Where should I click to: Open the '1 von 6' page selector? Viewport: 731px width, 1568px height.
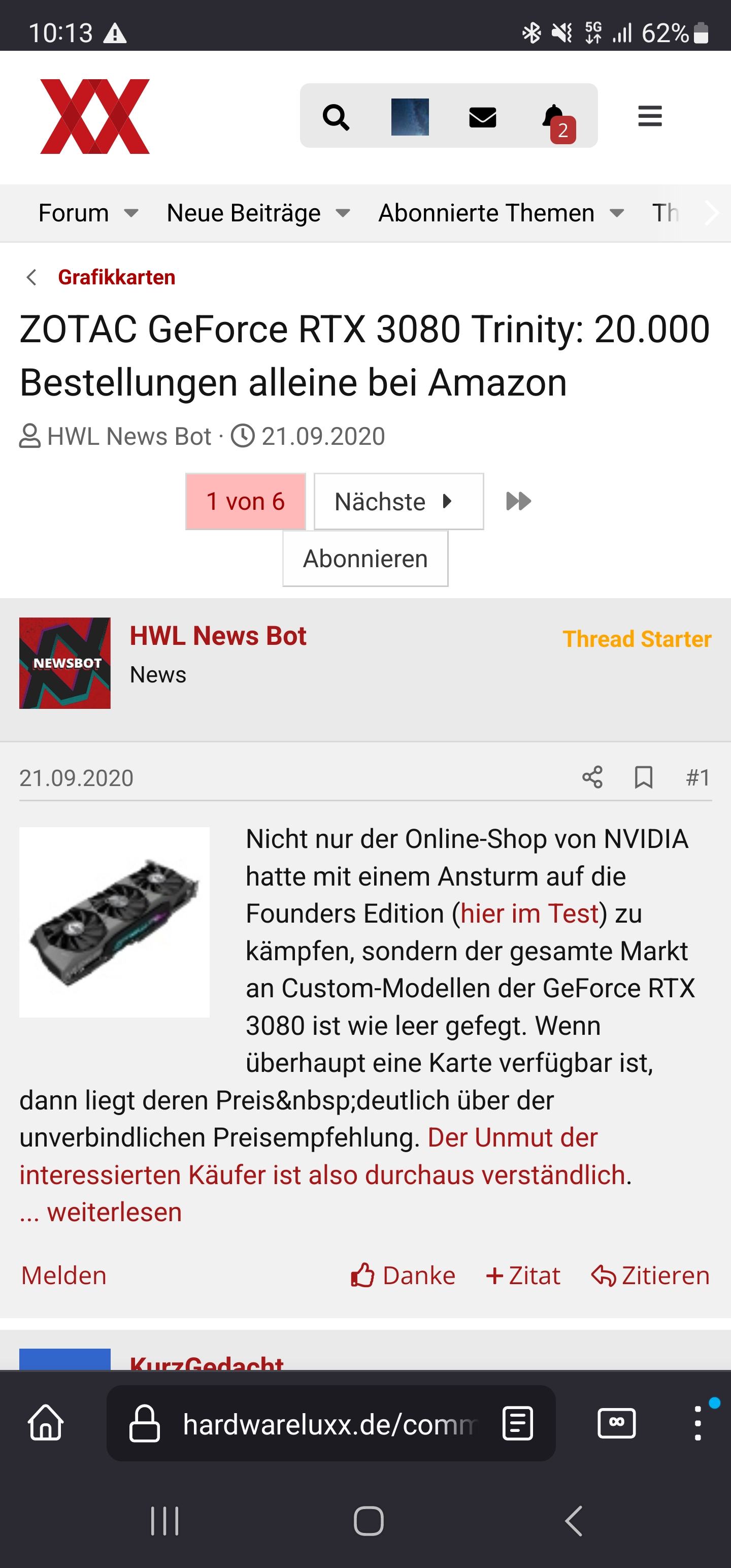pyautogui.click(x=245, y=501)
